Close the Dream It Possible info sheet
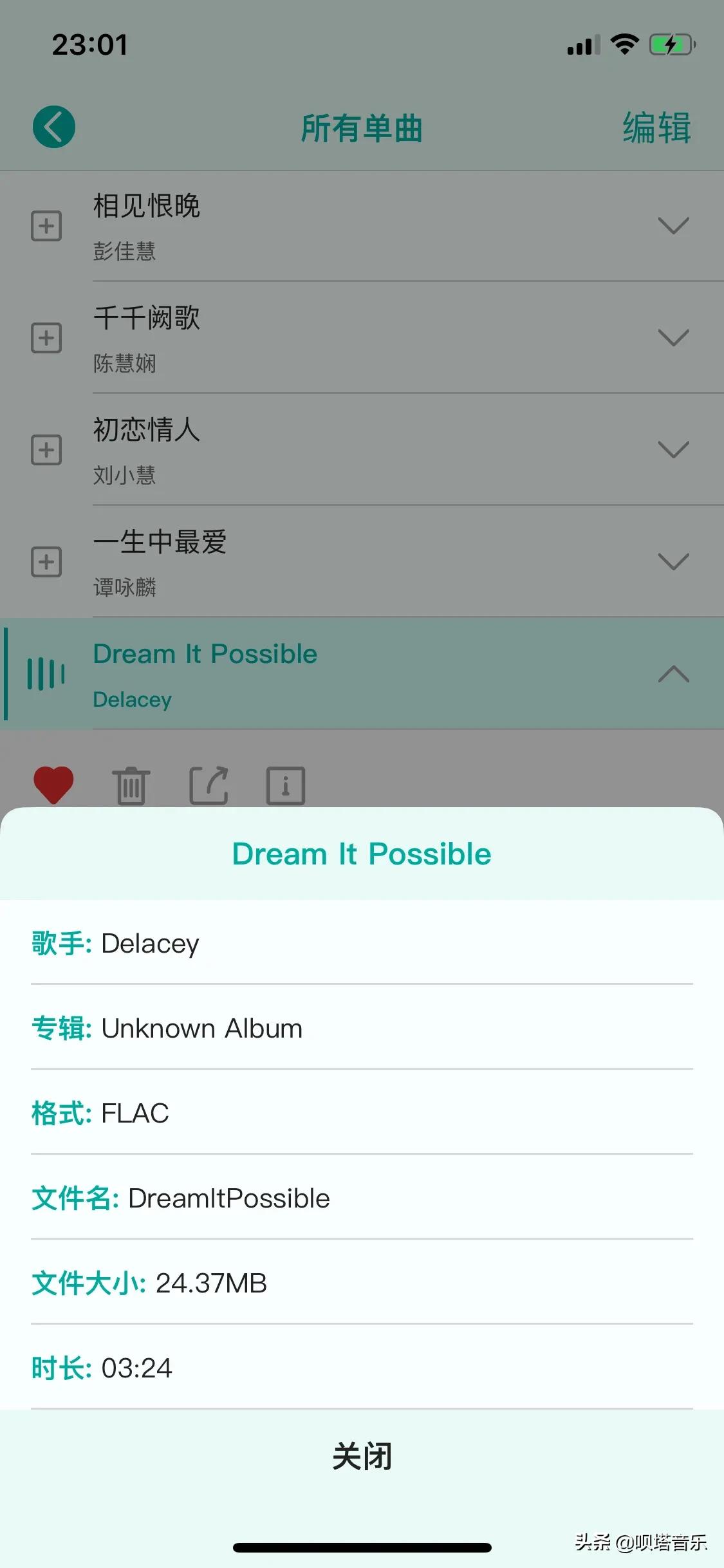 (x=362, y=1456)
